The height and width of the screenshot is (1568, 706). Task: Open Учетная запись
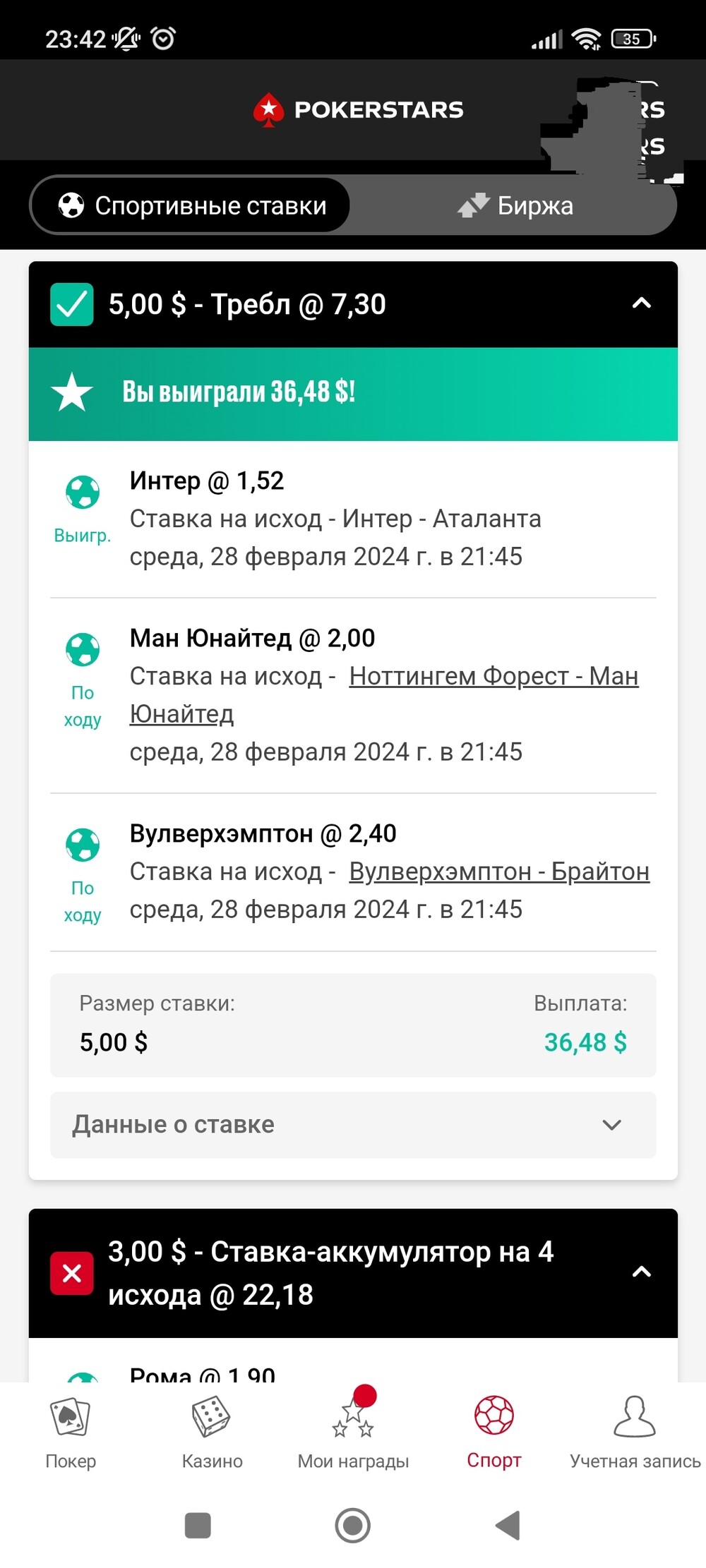point(635,1433)
